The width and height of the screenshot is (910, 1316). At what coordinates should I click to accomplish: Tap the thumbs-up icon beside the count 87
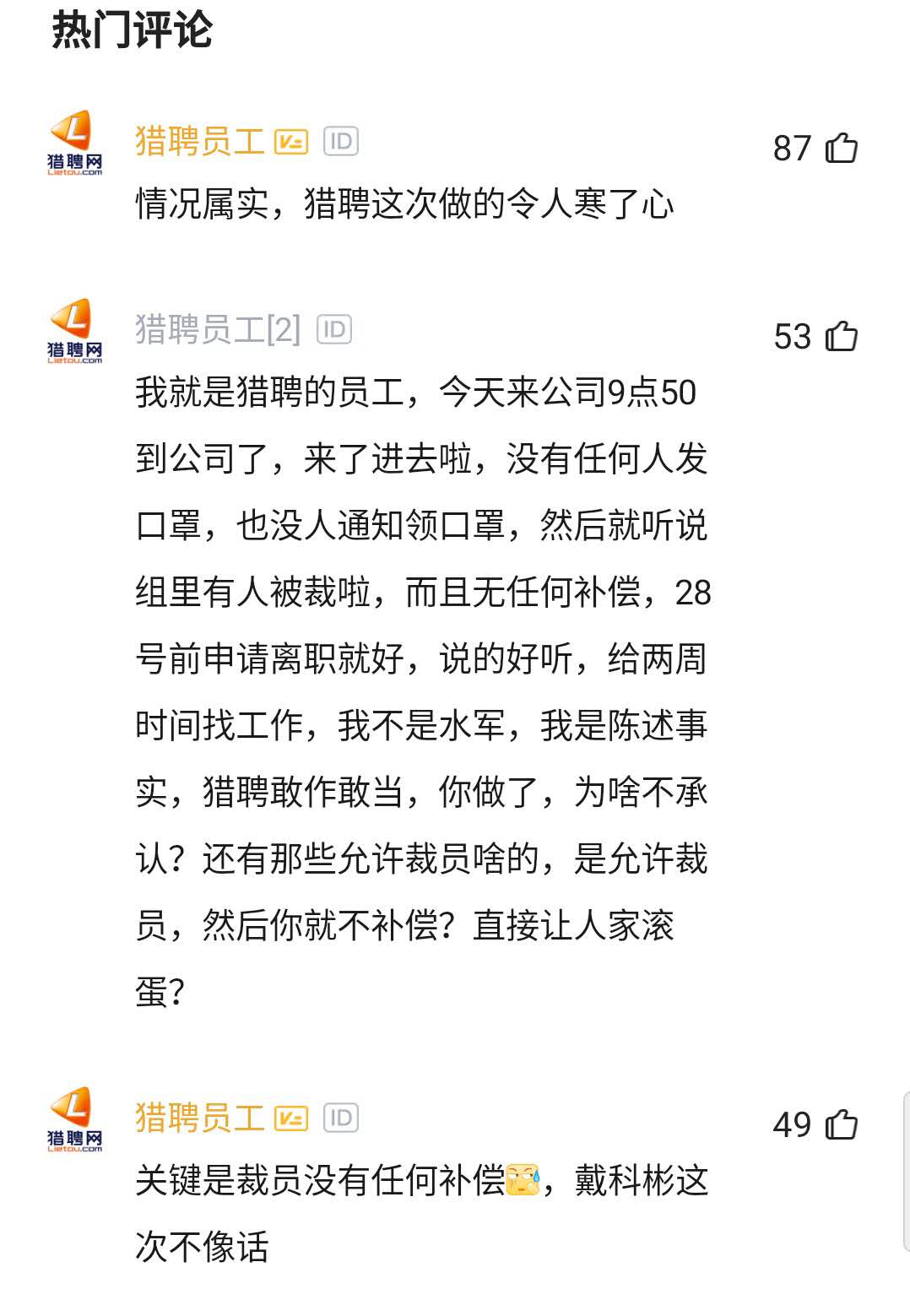842,149
